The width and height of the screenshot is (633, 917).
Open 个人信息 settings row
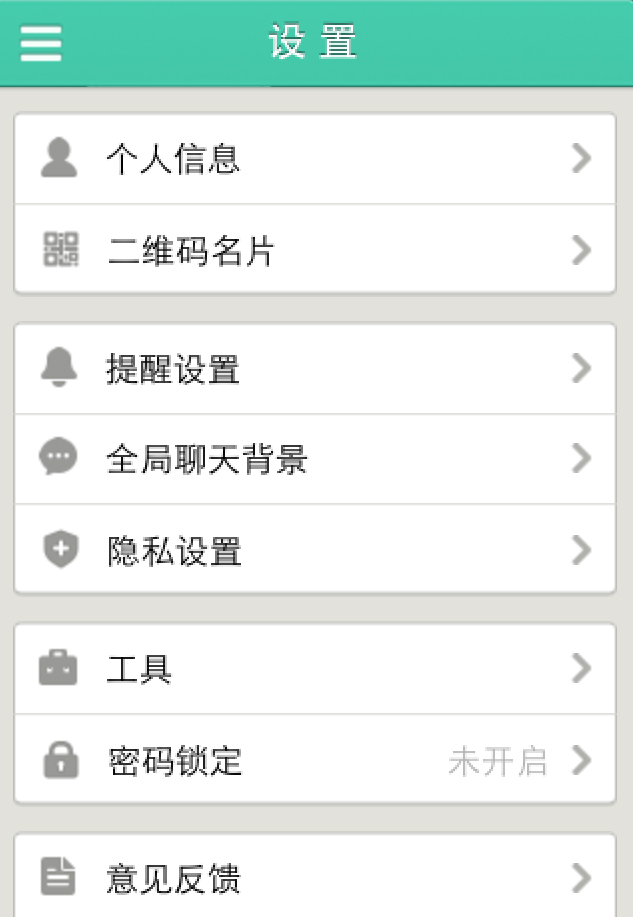point(314,159)
